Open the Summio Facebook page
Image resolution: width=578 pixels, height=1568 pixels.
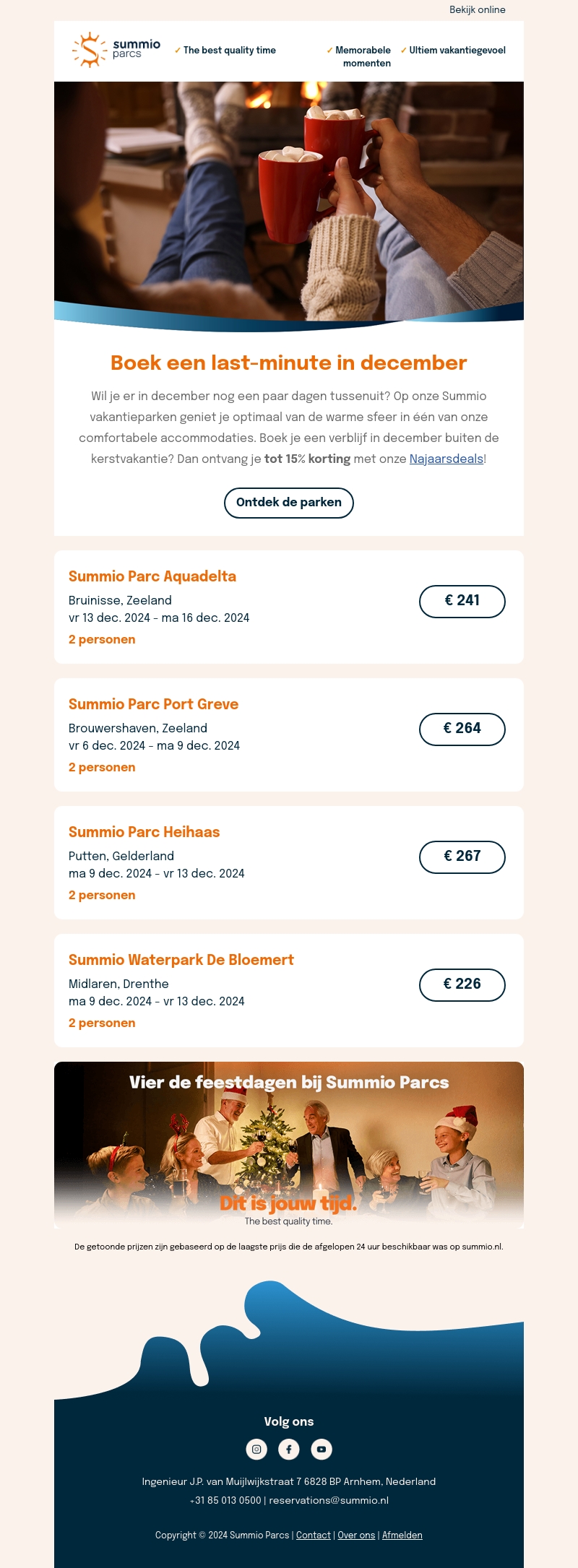(x=289, y=1449)
